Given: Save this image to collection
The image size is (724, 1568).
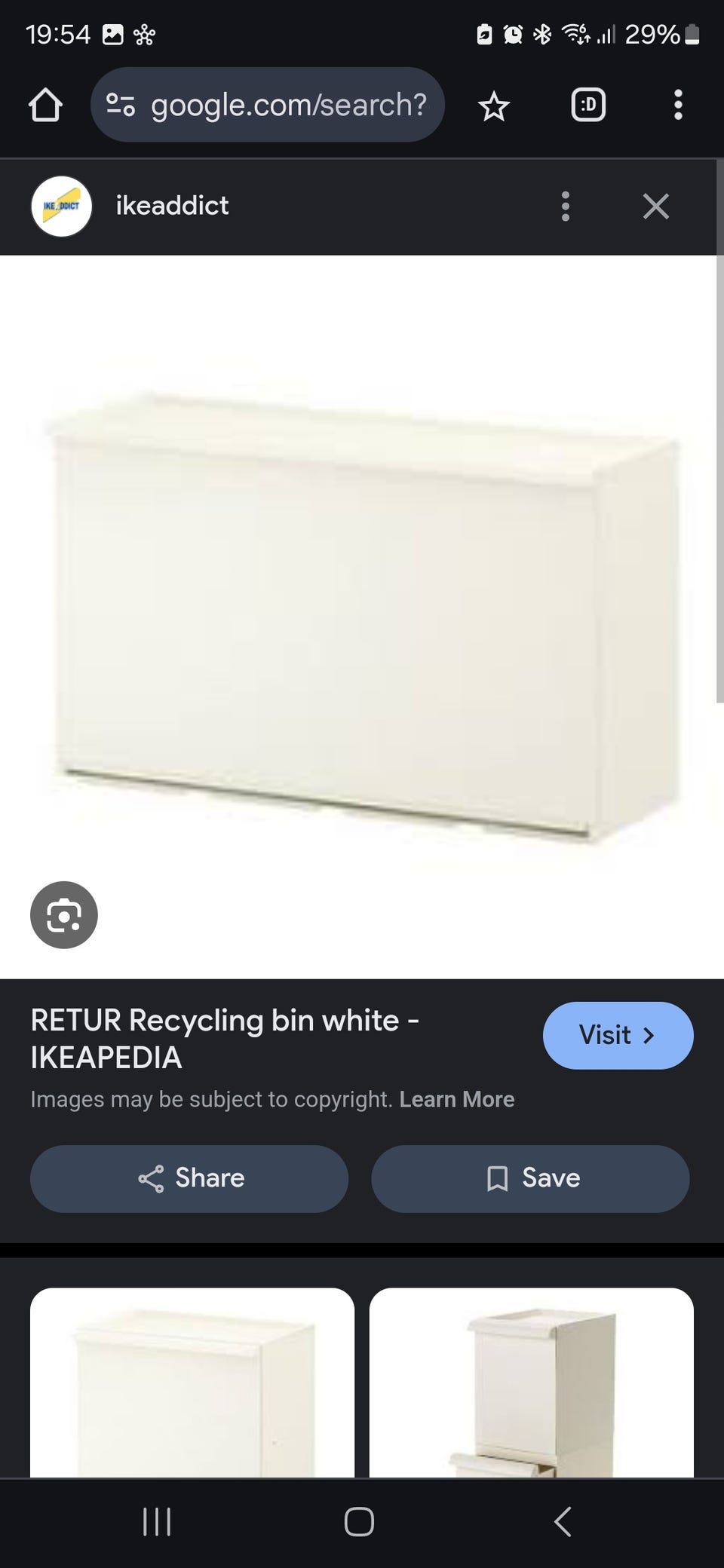Looking at the screenshot, I should (530, 1178).
